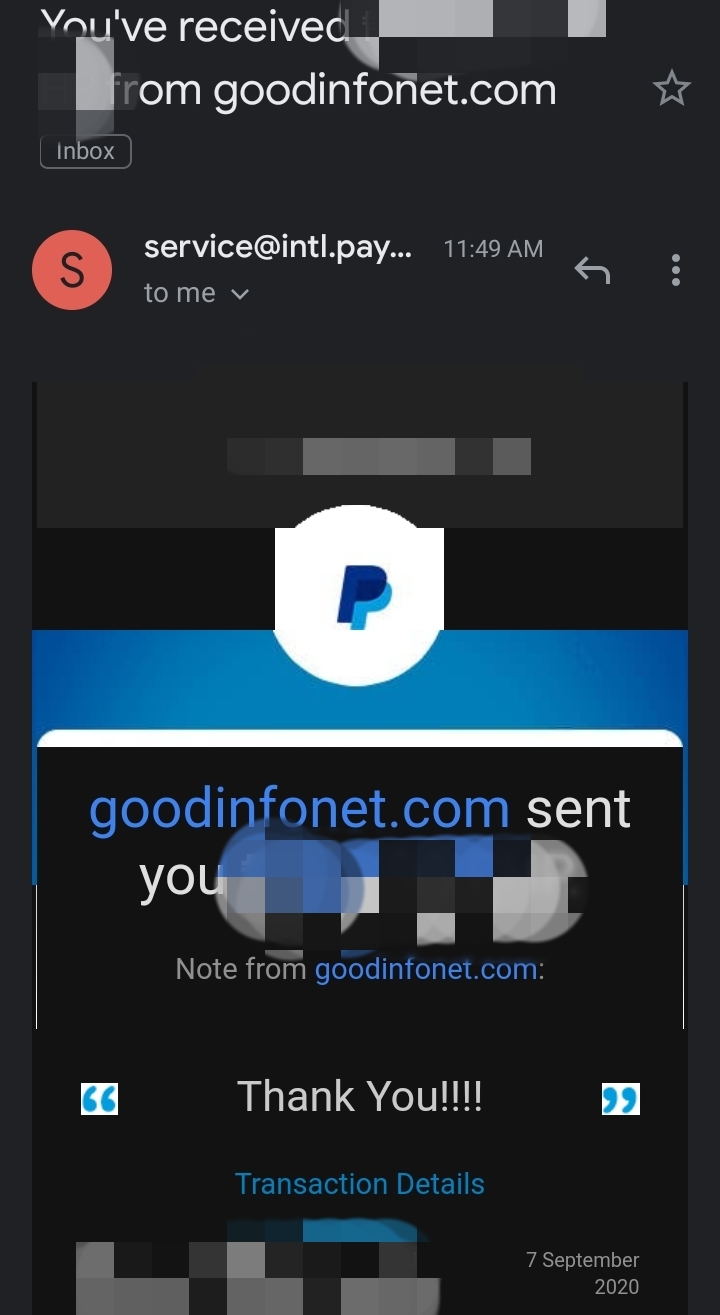Open the email overflow menu

click(676, 270)
